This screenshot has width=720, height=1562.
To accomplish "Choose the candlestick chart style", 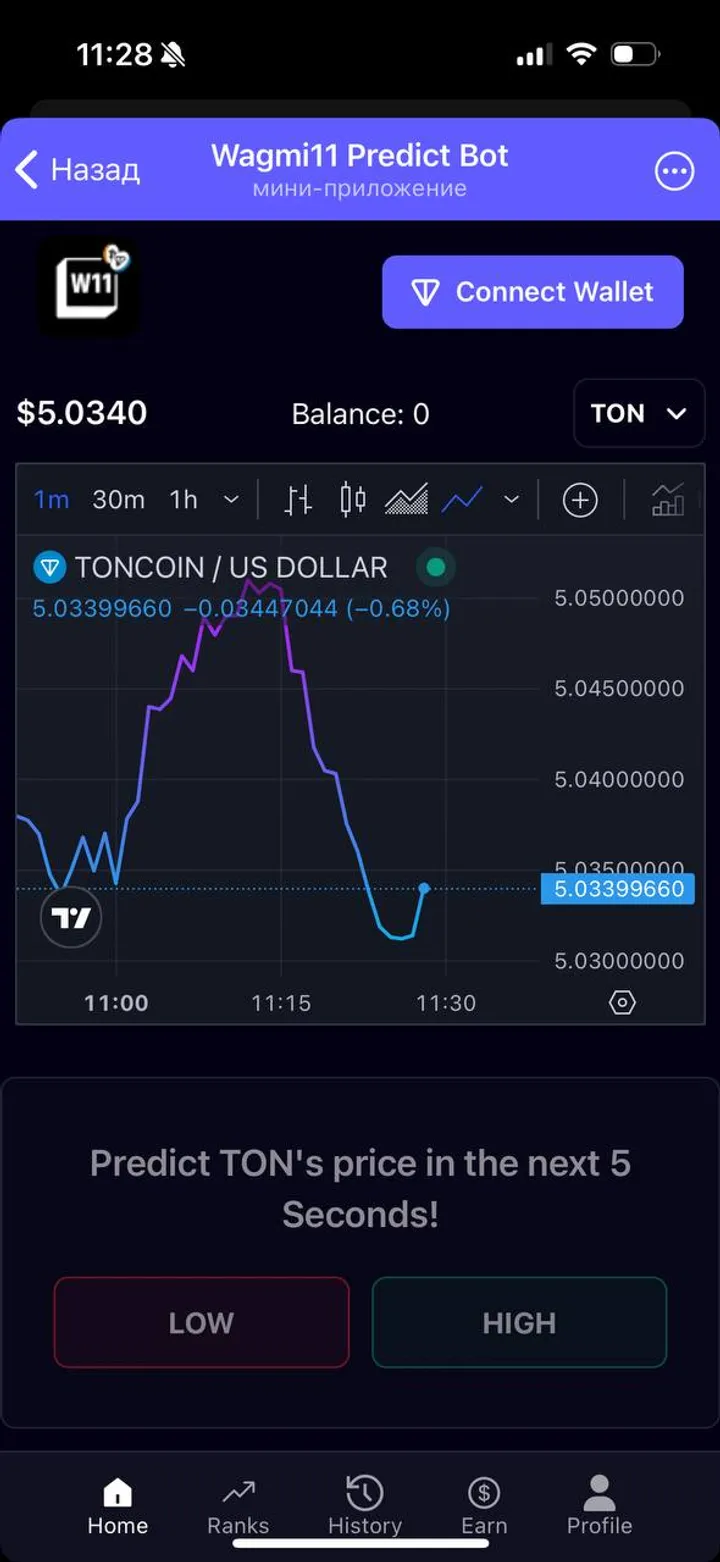I will pyautogui.click(x=352, y=499).
